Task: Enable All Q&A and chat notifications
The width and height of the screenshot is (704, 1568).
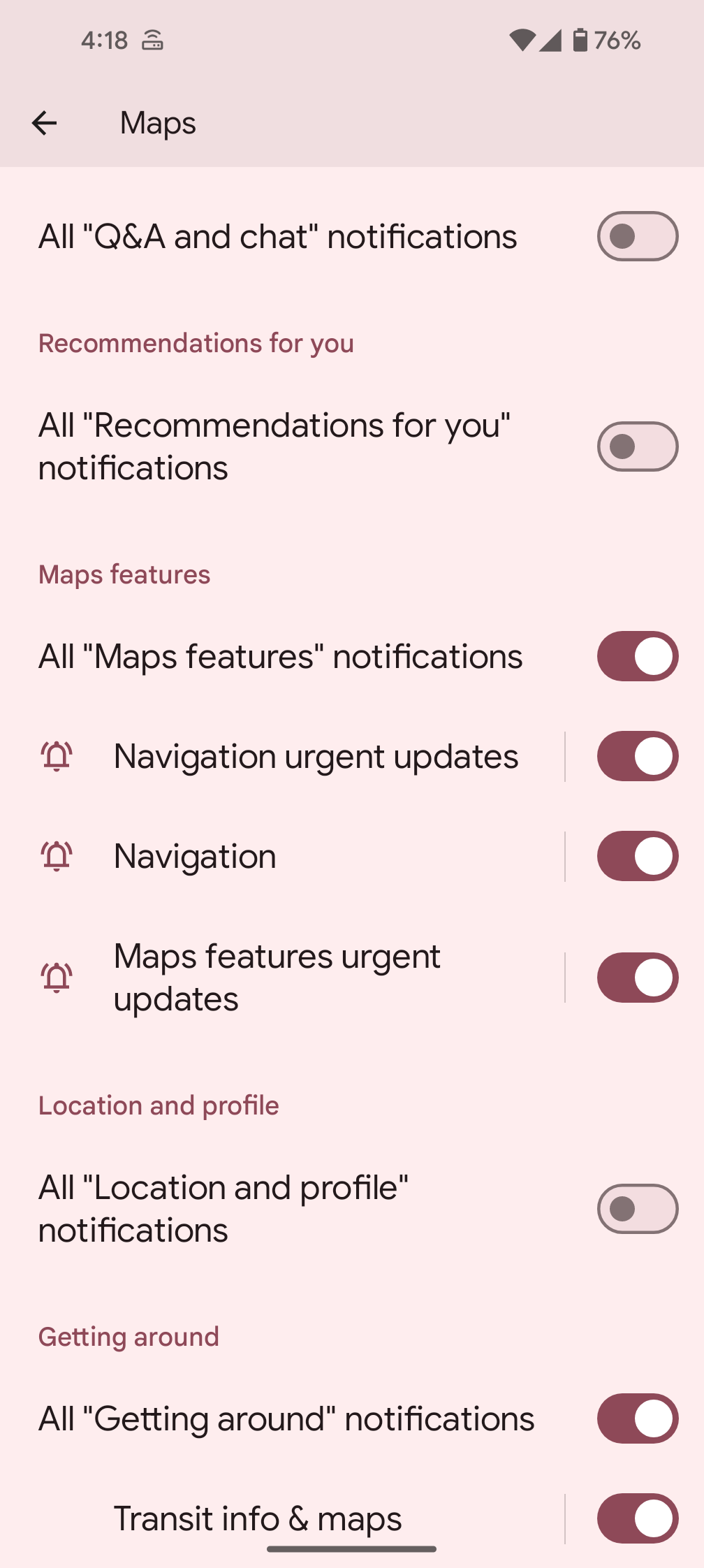Action: [637, 236]
